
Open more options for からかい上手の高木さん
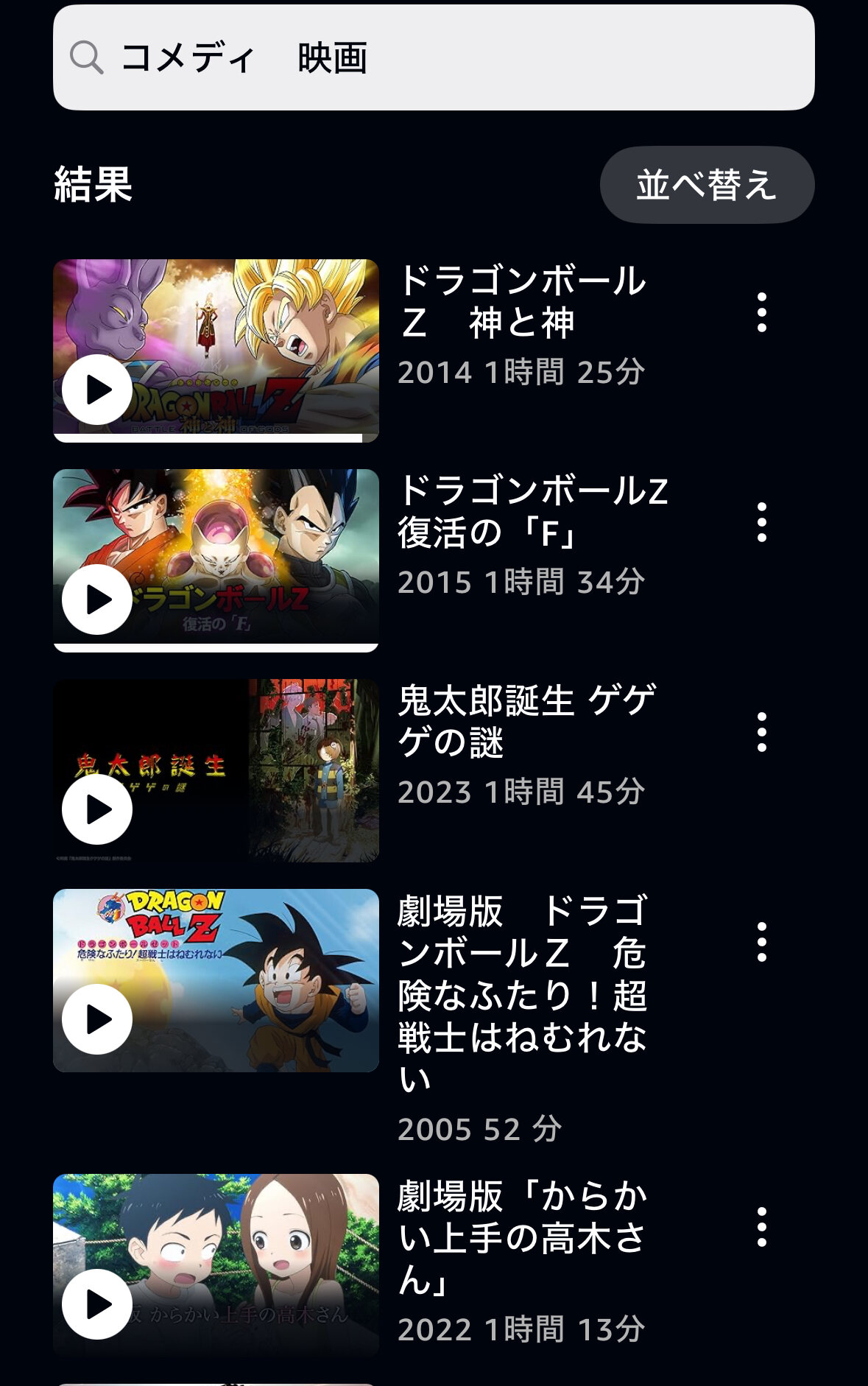click(762, 1227)
